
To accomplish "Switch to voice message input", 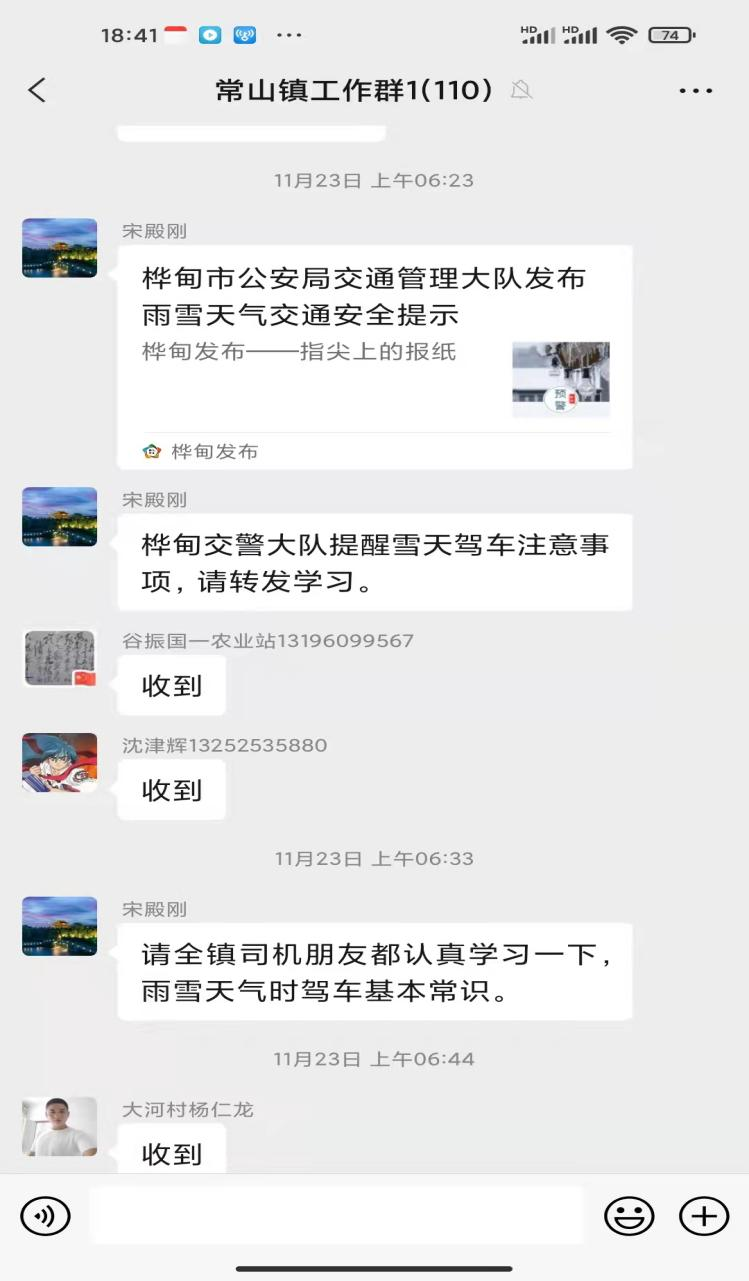I will pos(45,1216).
